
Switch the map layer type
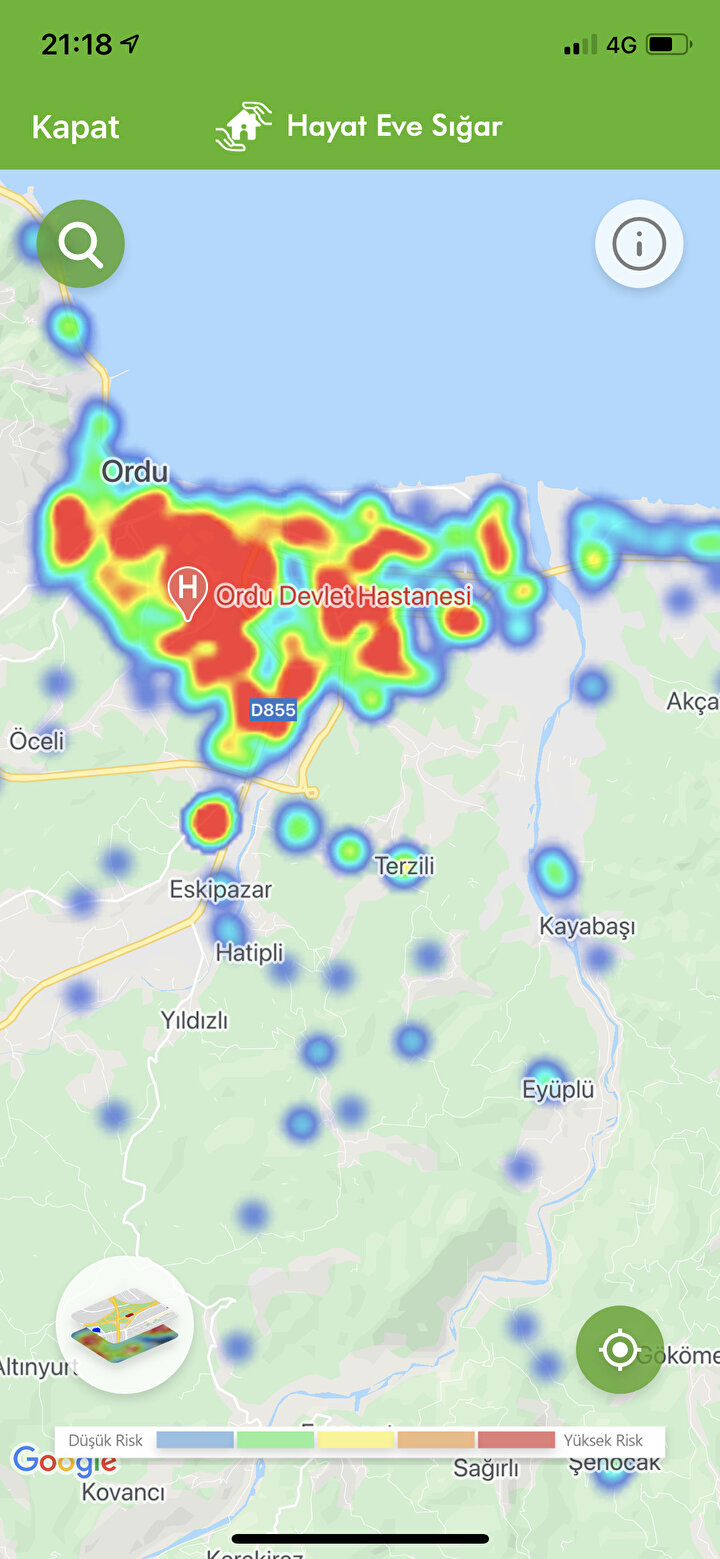click(125, 1324)
